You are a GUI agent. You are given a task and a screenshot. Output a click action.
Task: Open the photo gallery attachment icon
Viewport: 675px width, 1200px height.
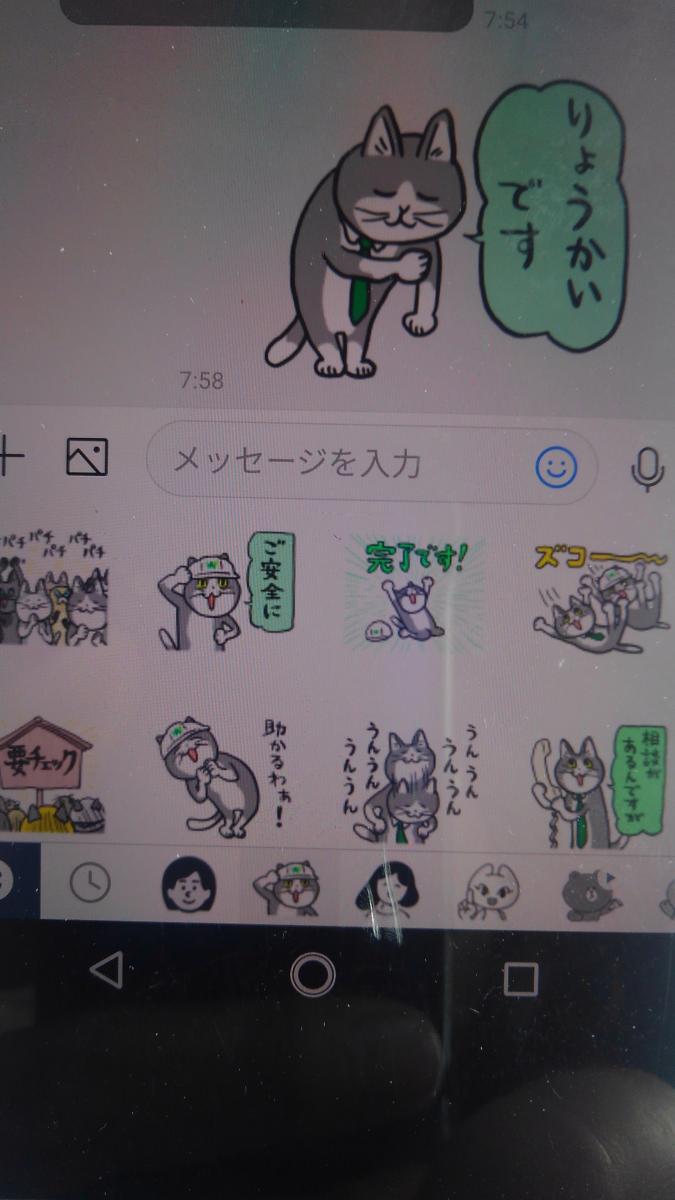coord(87,458)
